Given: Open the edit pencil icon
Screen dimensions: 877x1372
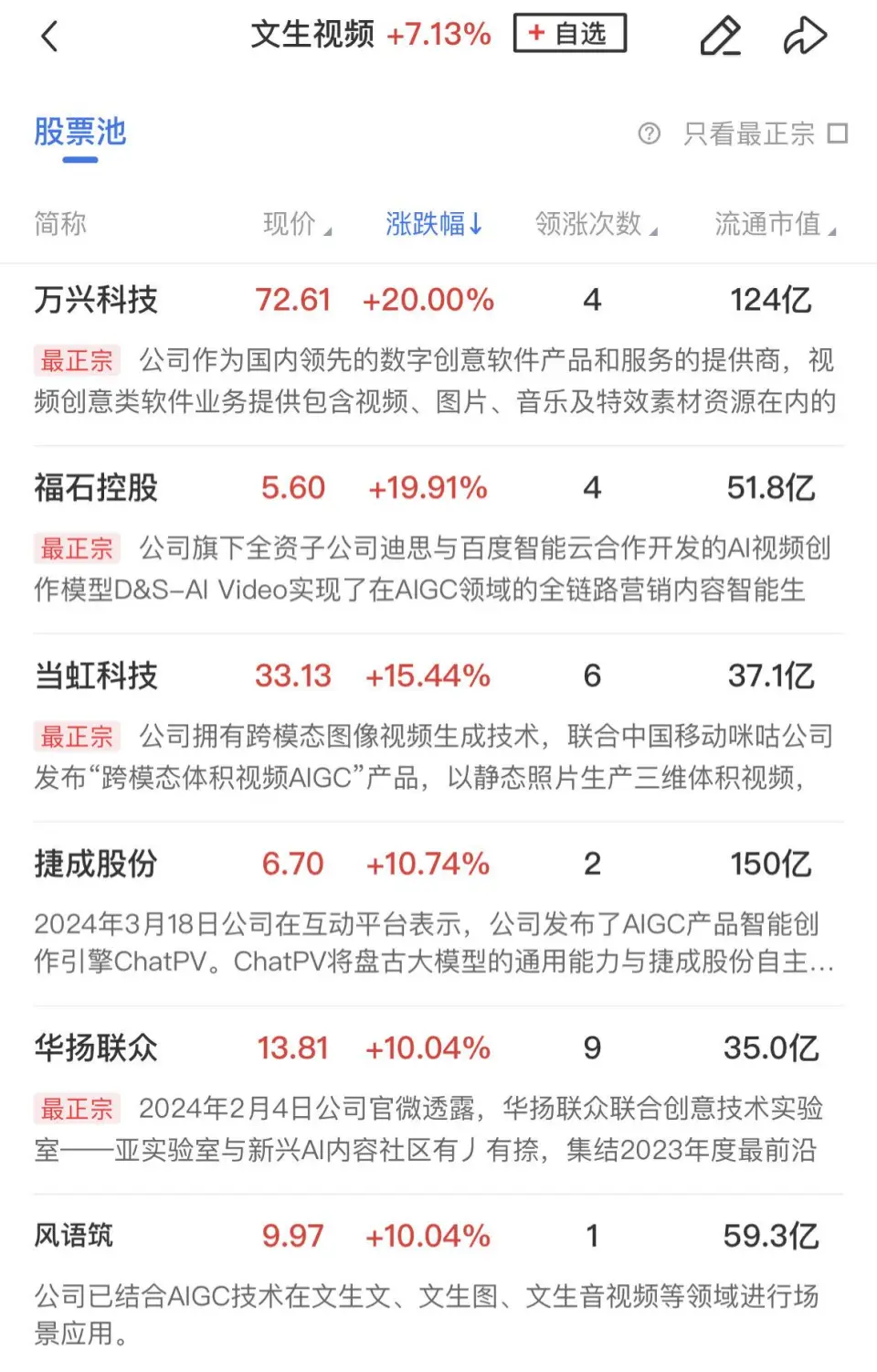Looking at the screenshot, I should [x=720, y=37].
